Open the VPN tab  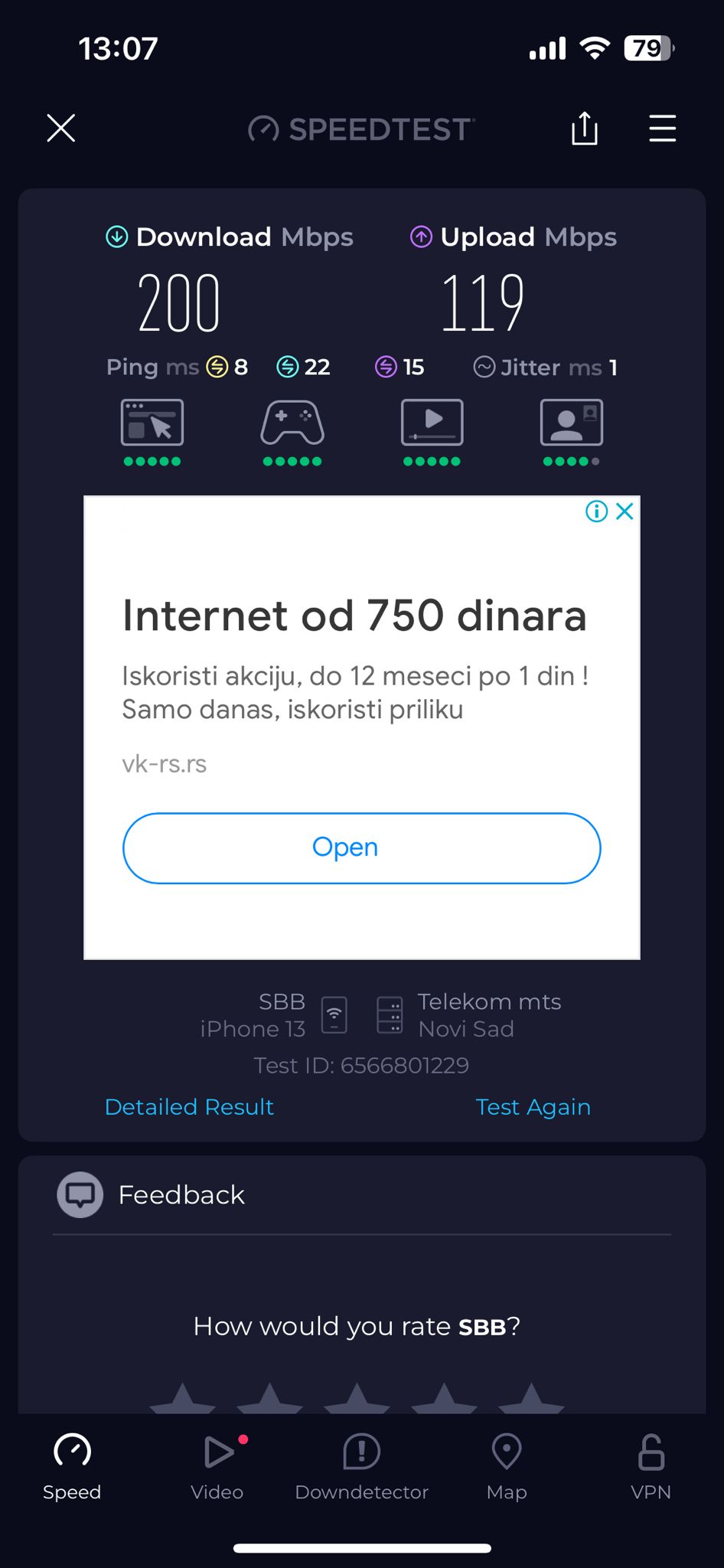(x=651, y=1466)
